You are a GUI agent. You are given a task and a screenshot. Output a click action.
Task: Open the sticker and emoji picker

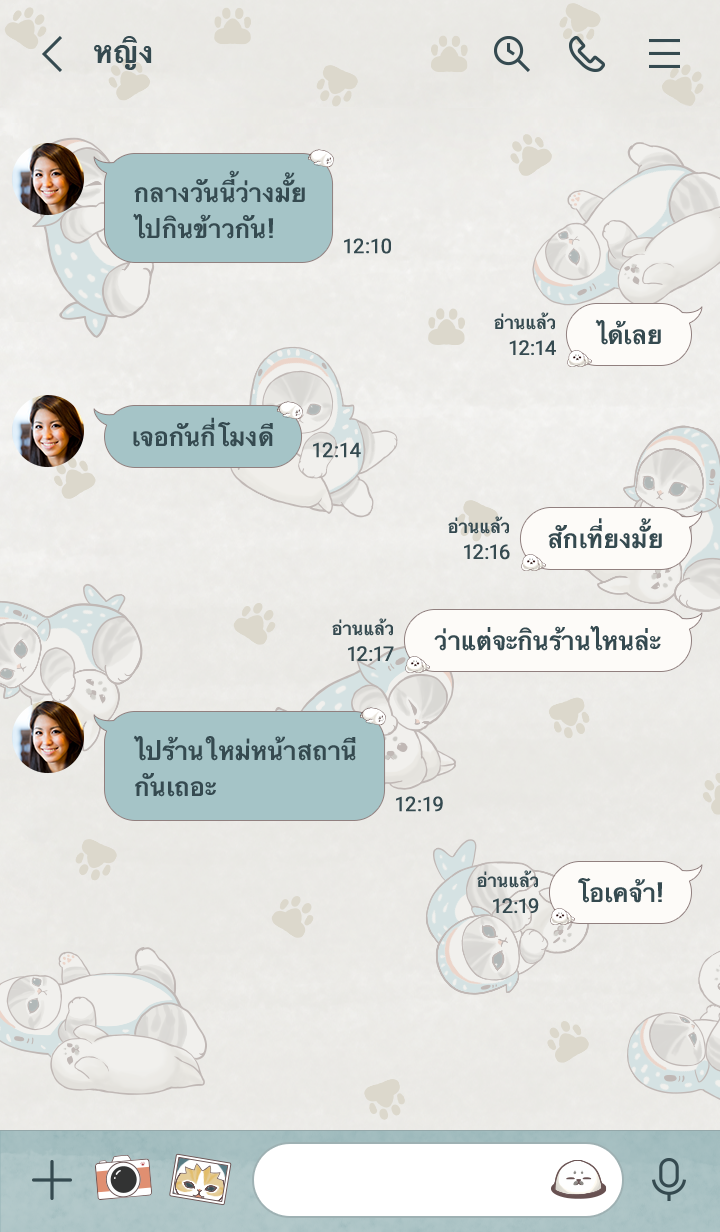[x=580, y=1180]
